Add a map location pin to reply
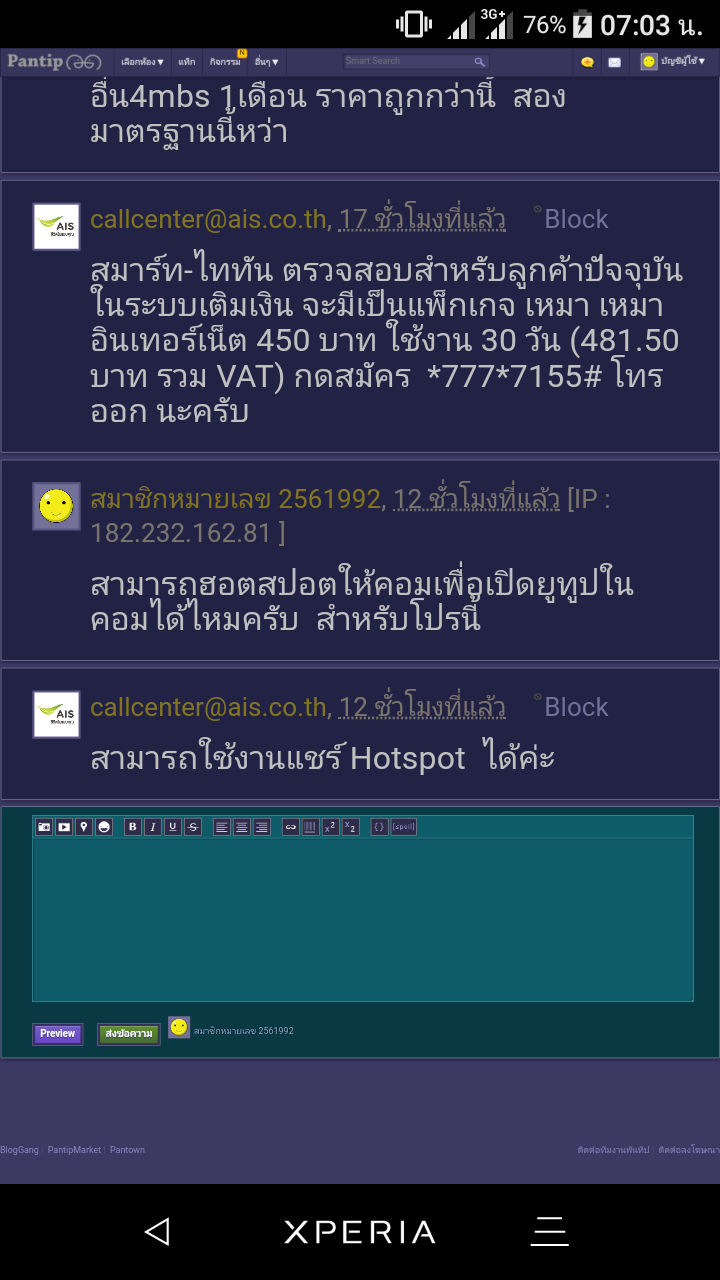This screenshot has width=720, height=1280. (84, 827)
